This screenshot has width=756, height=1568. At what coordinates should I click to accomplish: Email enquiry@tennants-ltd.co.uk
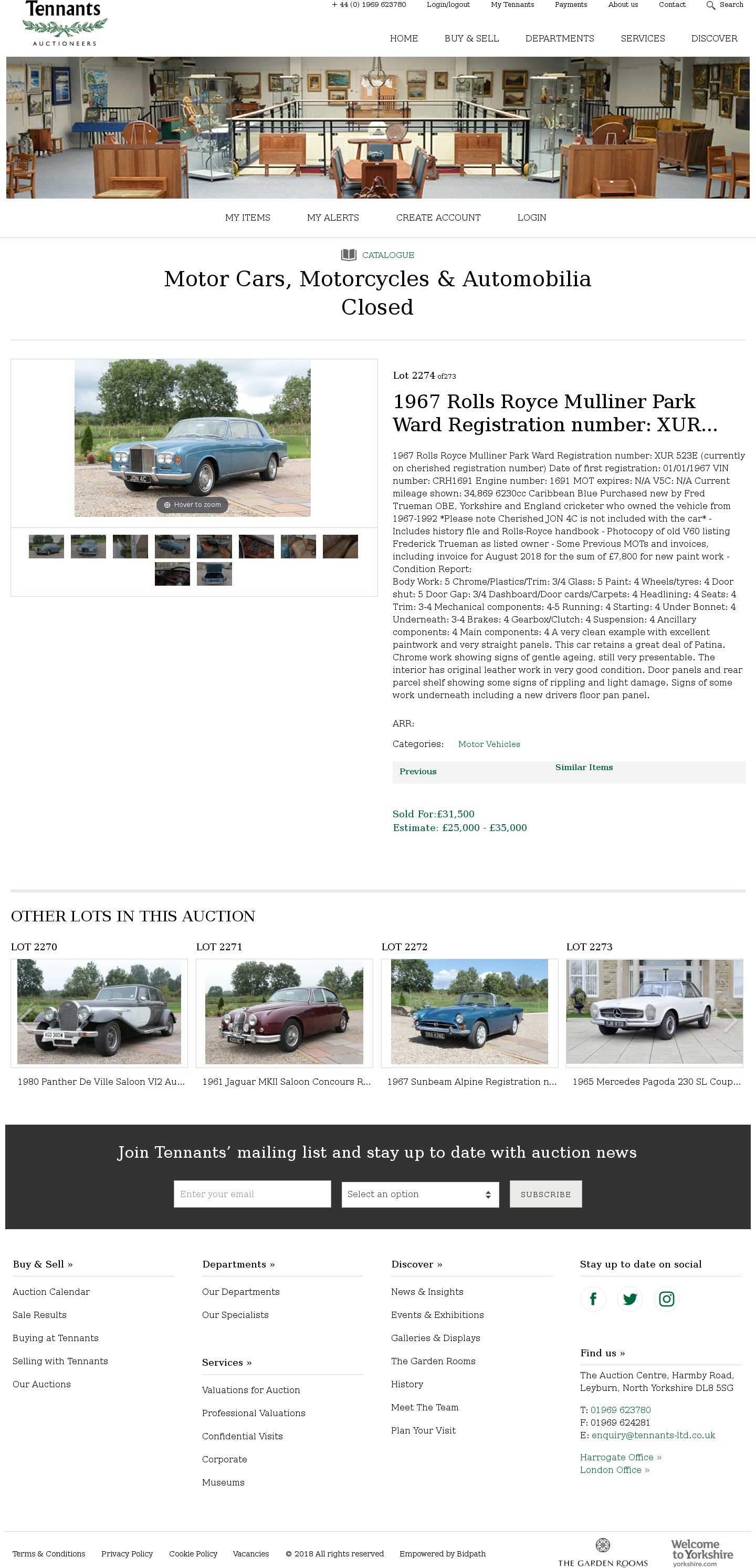pyautogui.click(x=653, y=1435)
